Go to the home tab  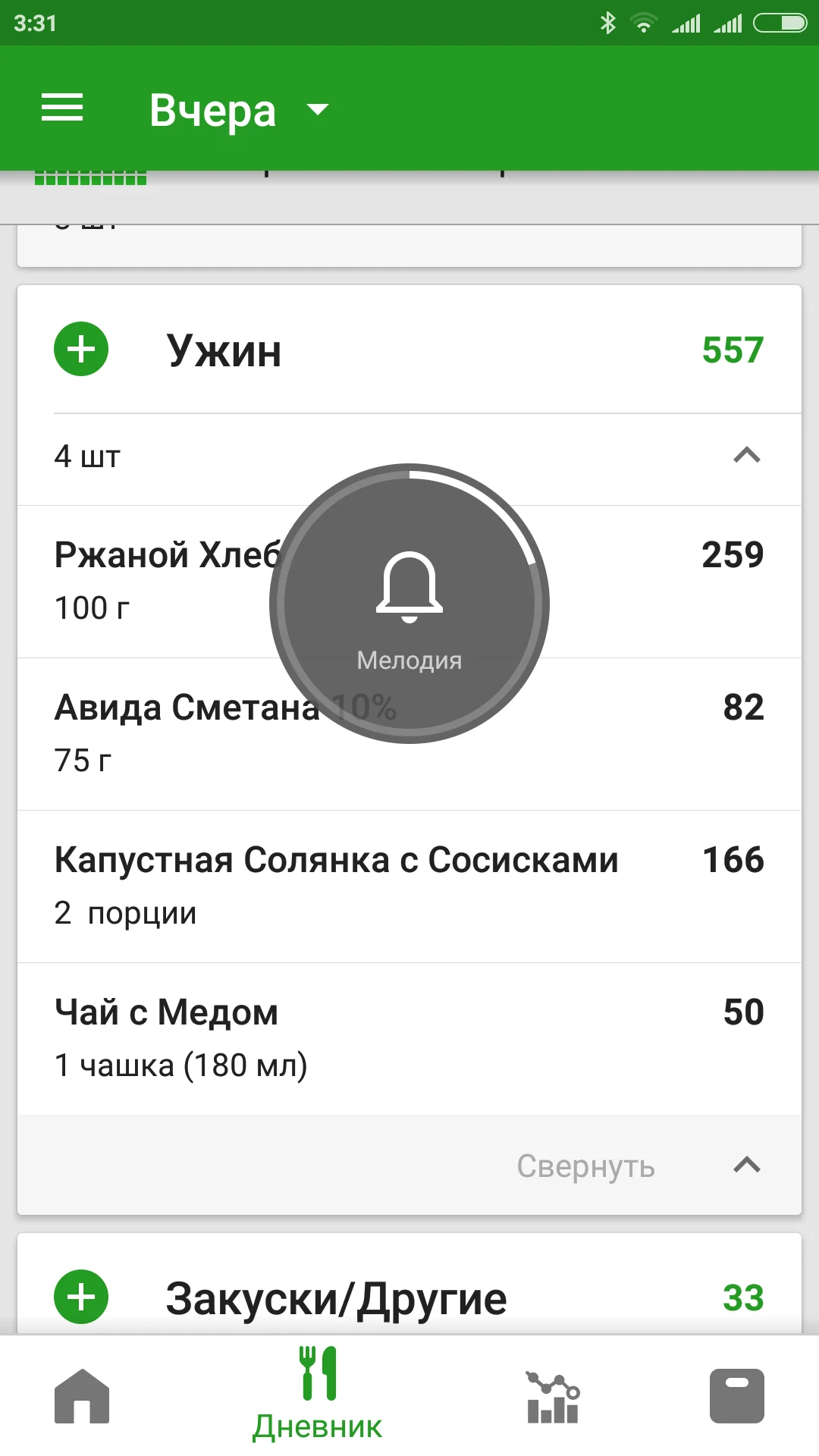[82, 1396]
